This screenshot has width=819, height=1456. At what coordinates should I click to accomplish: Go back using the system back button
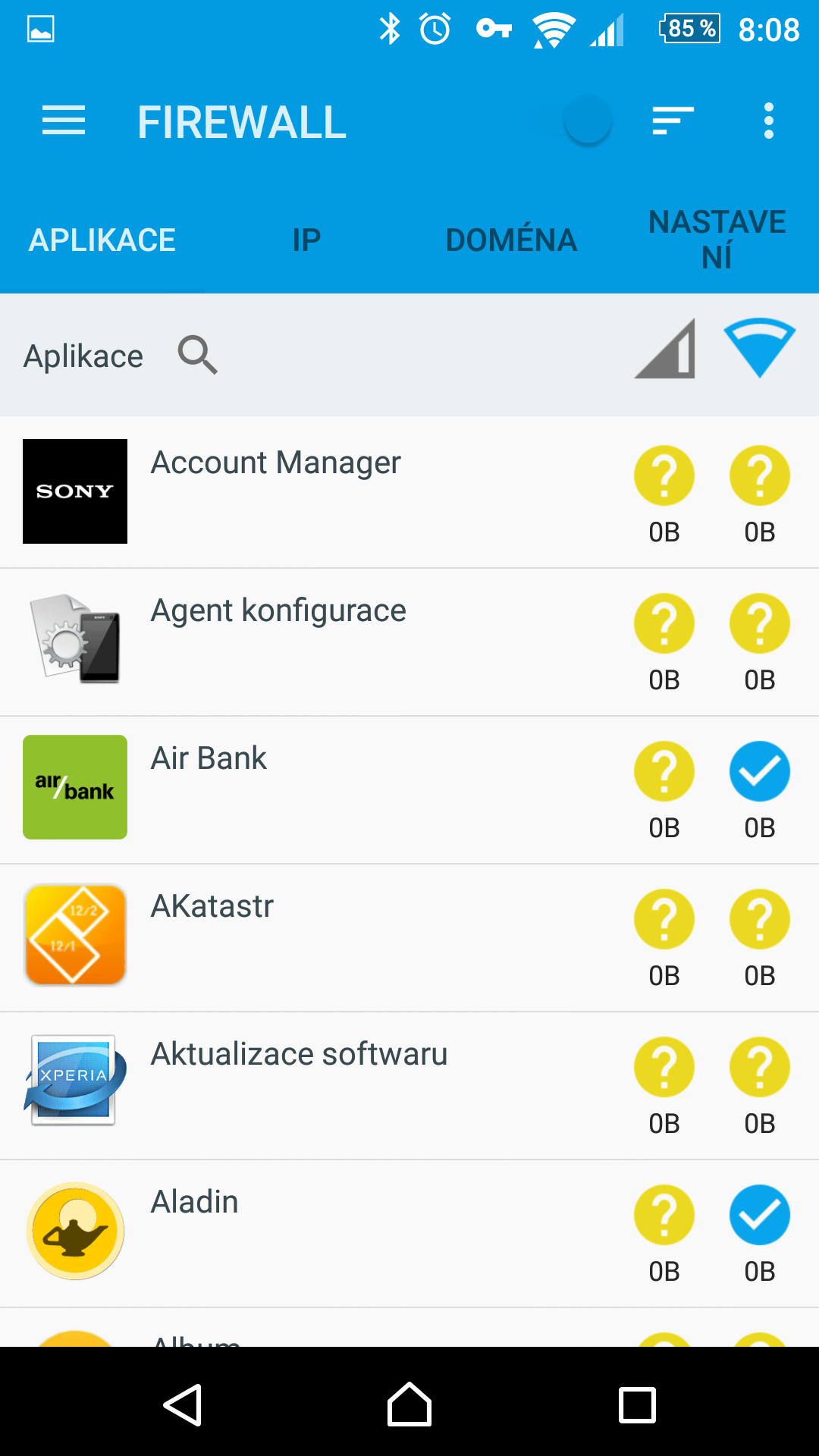[x=182, y=1404]
